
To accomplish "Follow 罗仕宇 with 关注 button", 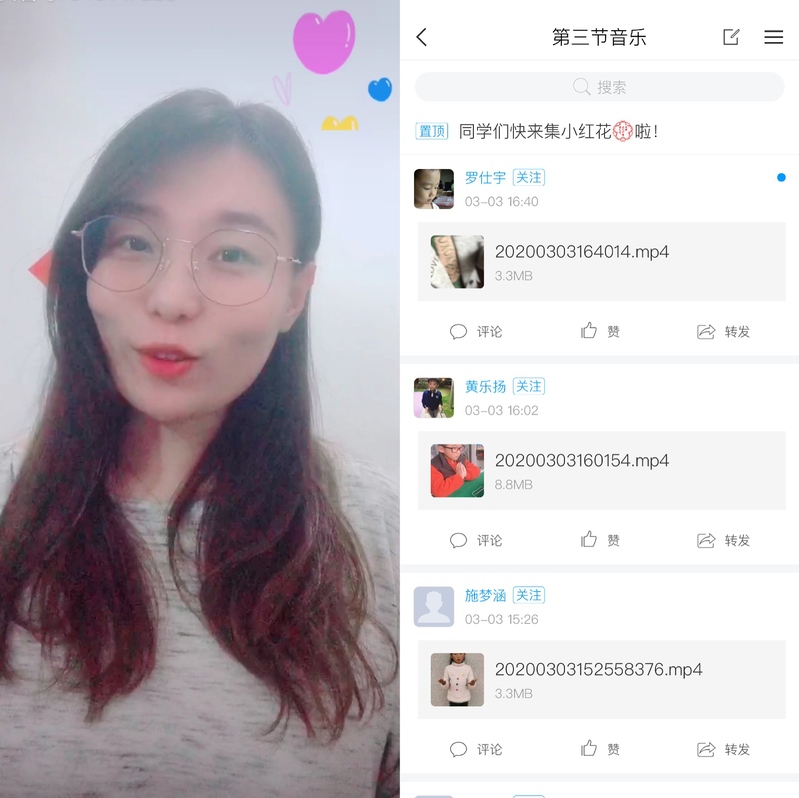I will (x=528, y=177).
